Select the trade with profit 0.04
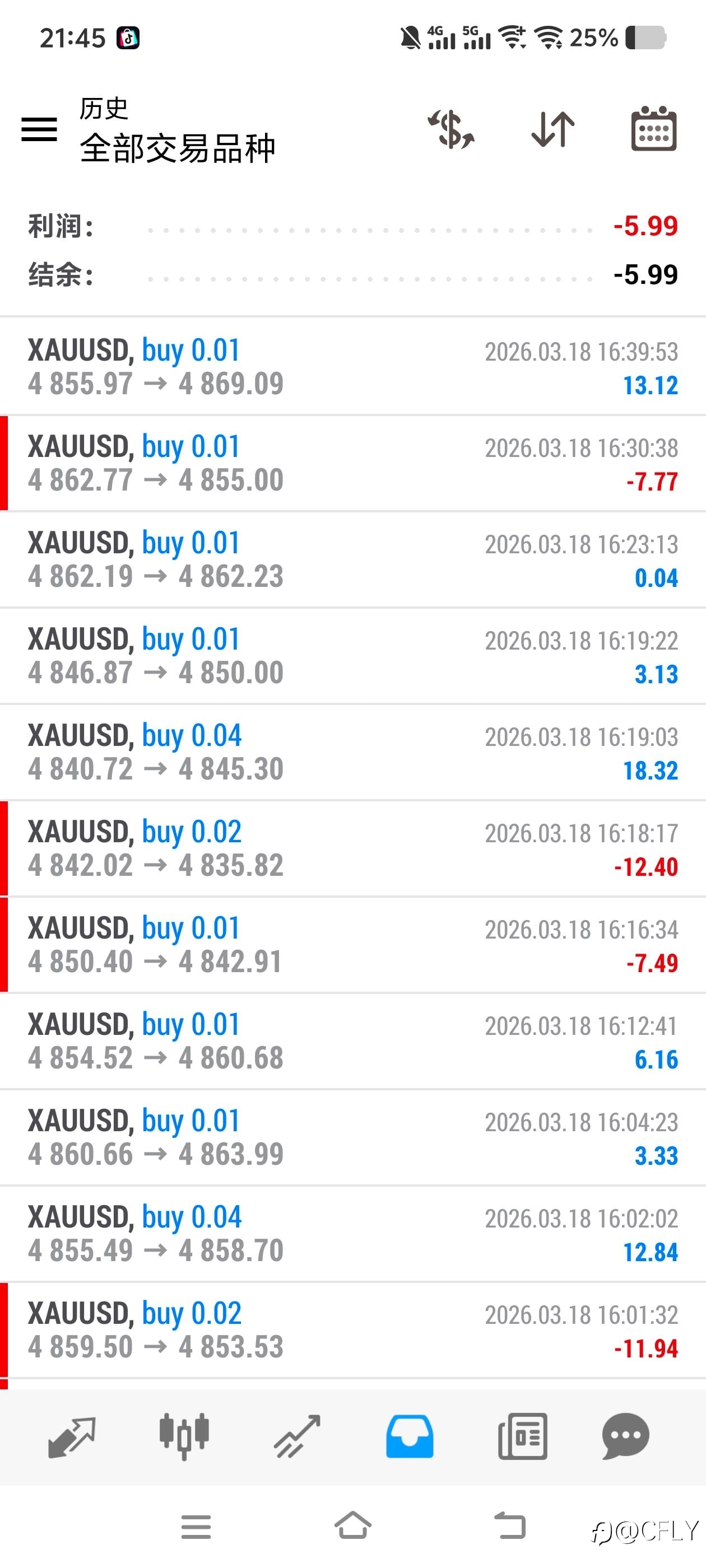 click(x=352, y=559)
